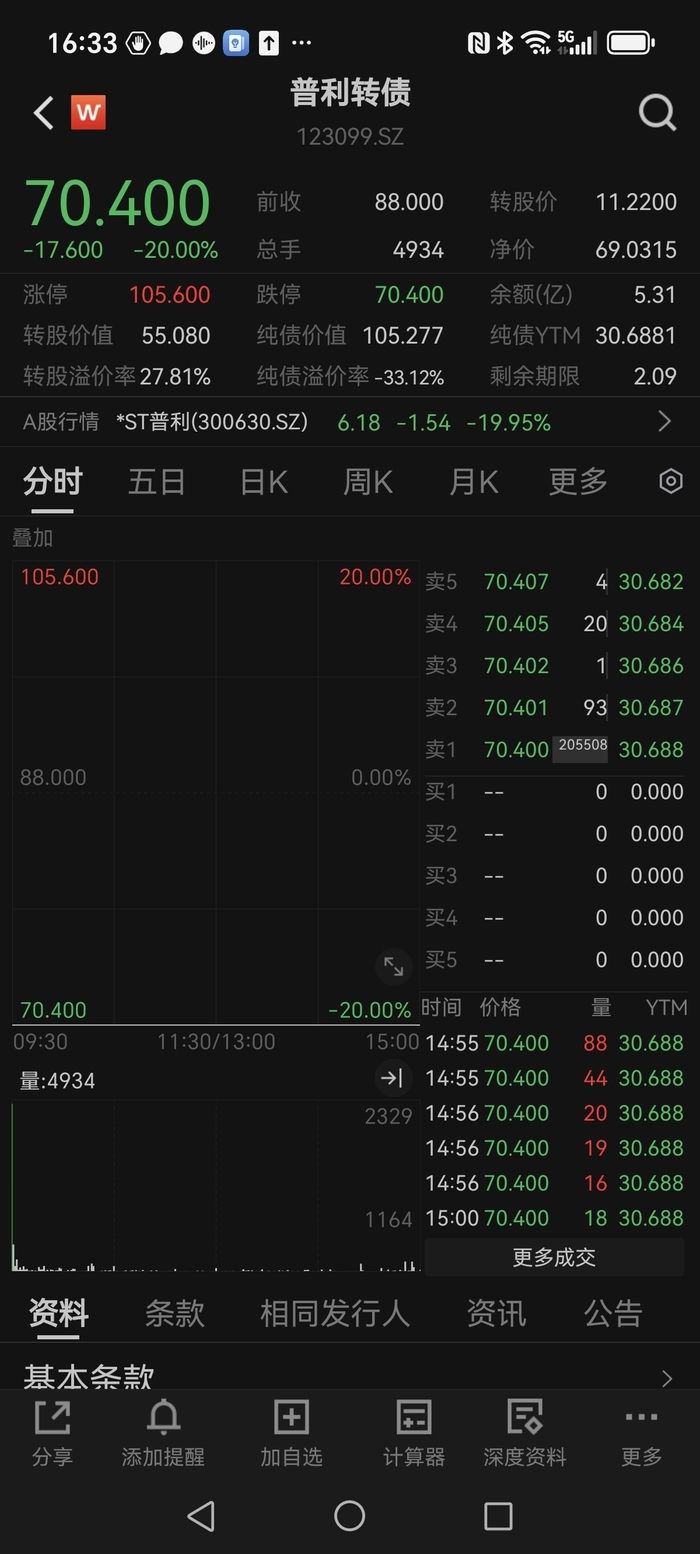Expand the chart to full screen
Viewport: 700px width, 1554px height.
pyautogui.click(x=394, y=967)
